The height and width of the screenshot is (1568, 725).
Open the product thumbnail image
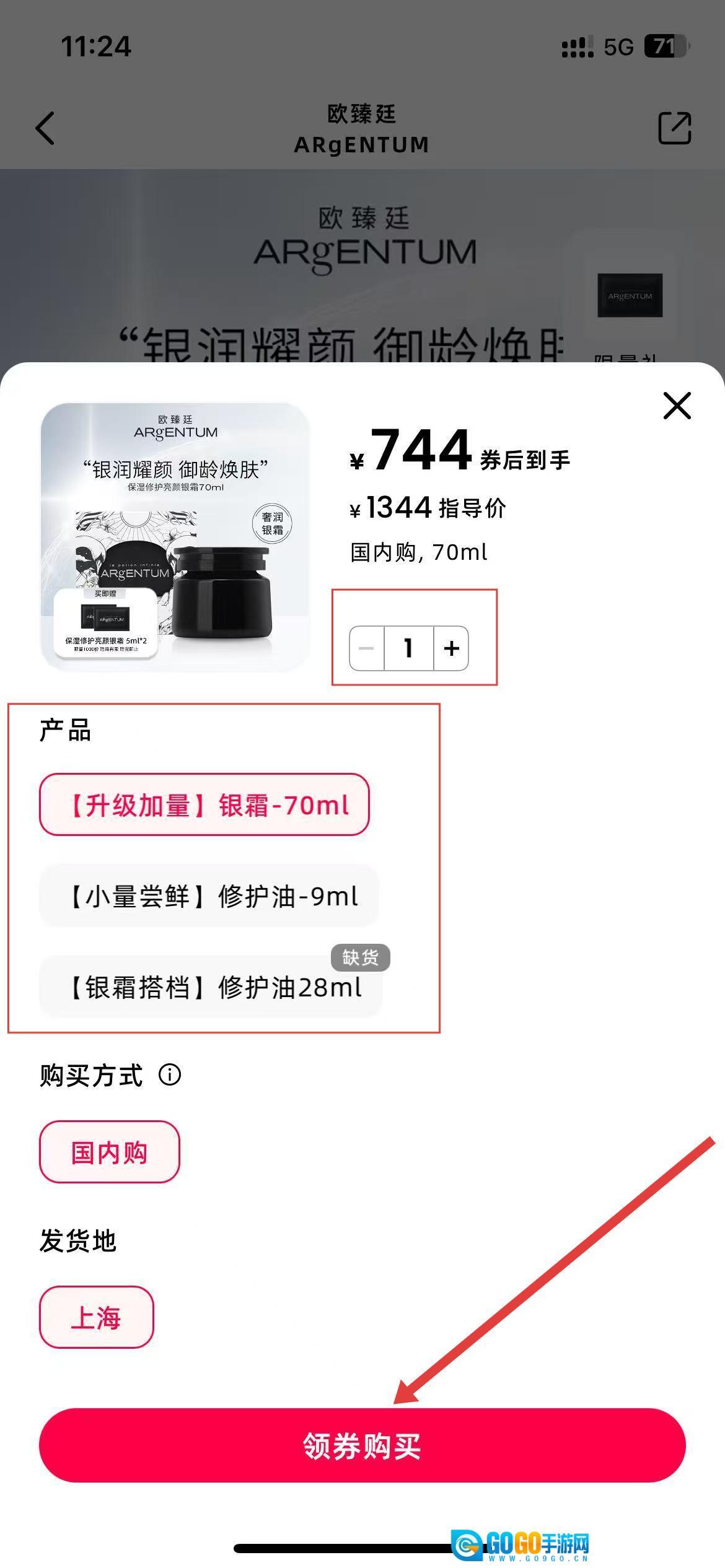[175, 537]
